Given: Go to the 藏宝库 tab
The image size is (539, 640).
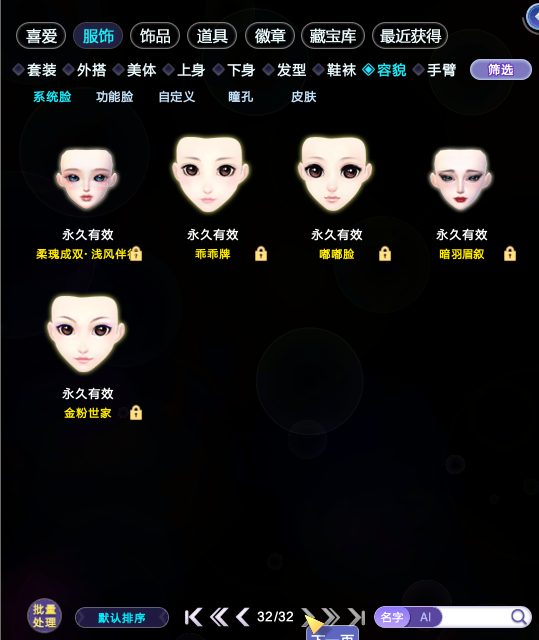Looking at the screenshot, I should 333,36.
